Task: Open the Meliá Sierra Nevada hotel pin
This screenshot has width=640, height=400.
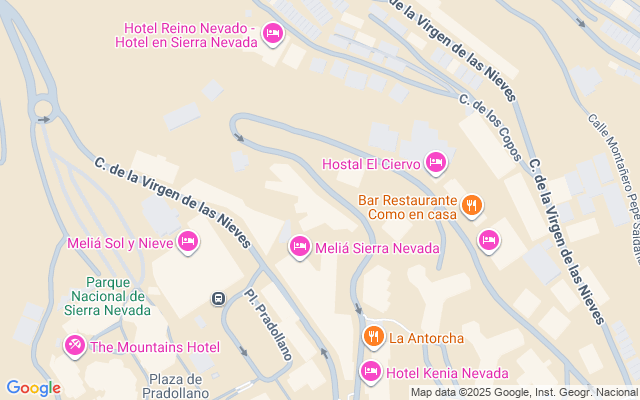Action: pyautogui.click(x=299, y=246)
